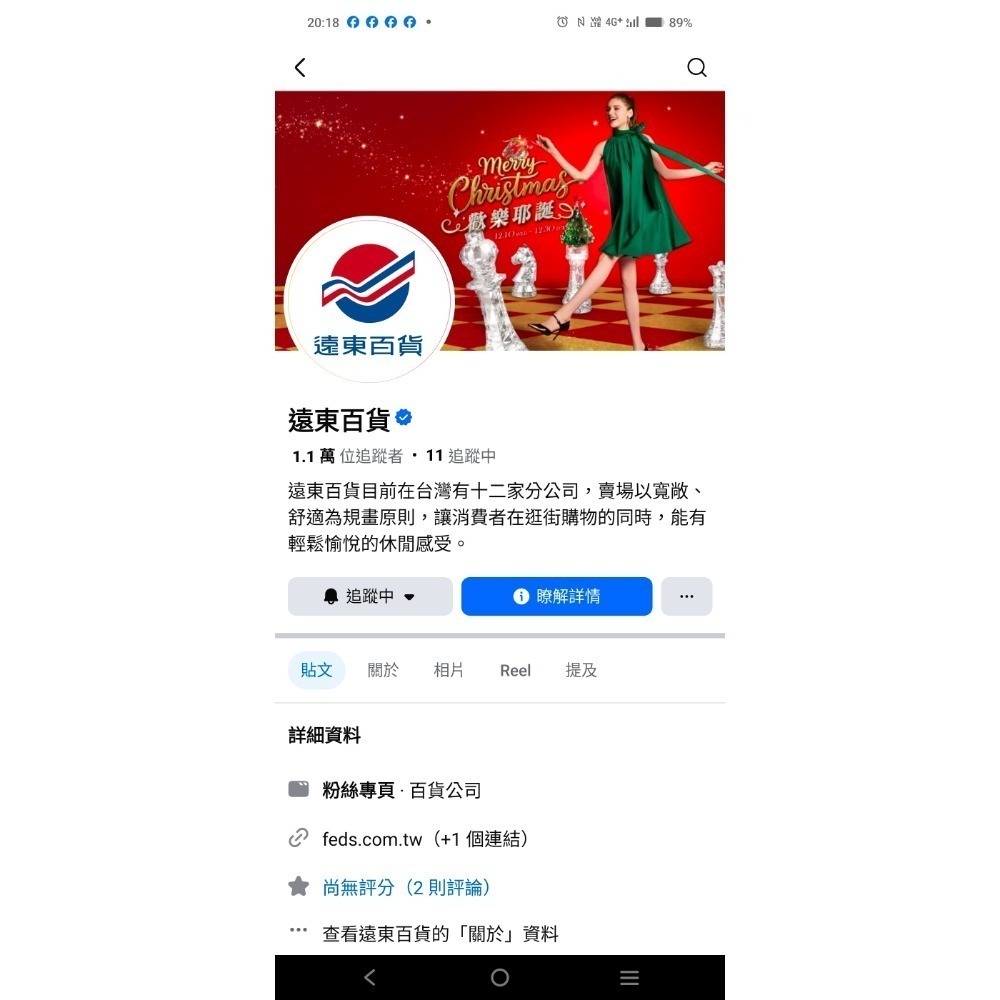This screenshot has width=1000, height=1000.
Task: Tap the system home button
Action: [x=500, y=978]
